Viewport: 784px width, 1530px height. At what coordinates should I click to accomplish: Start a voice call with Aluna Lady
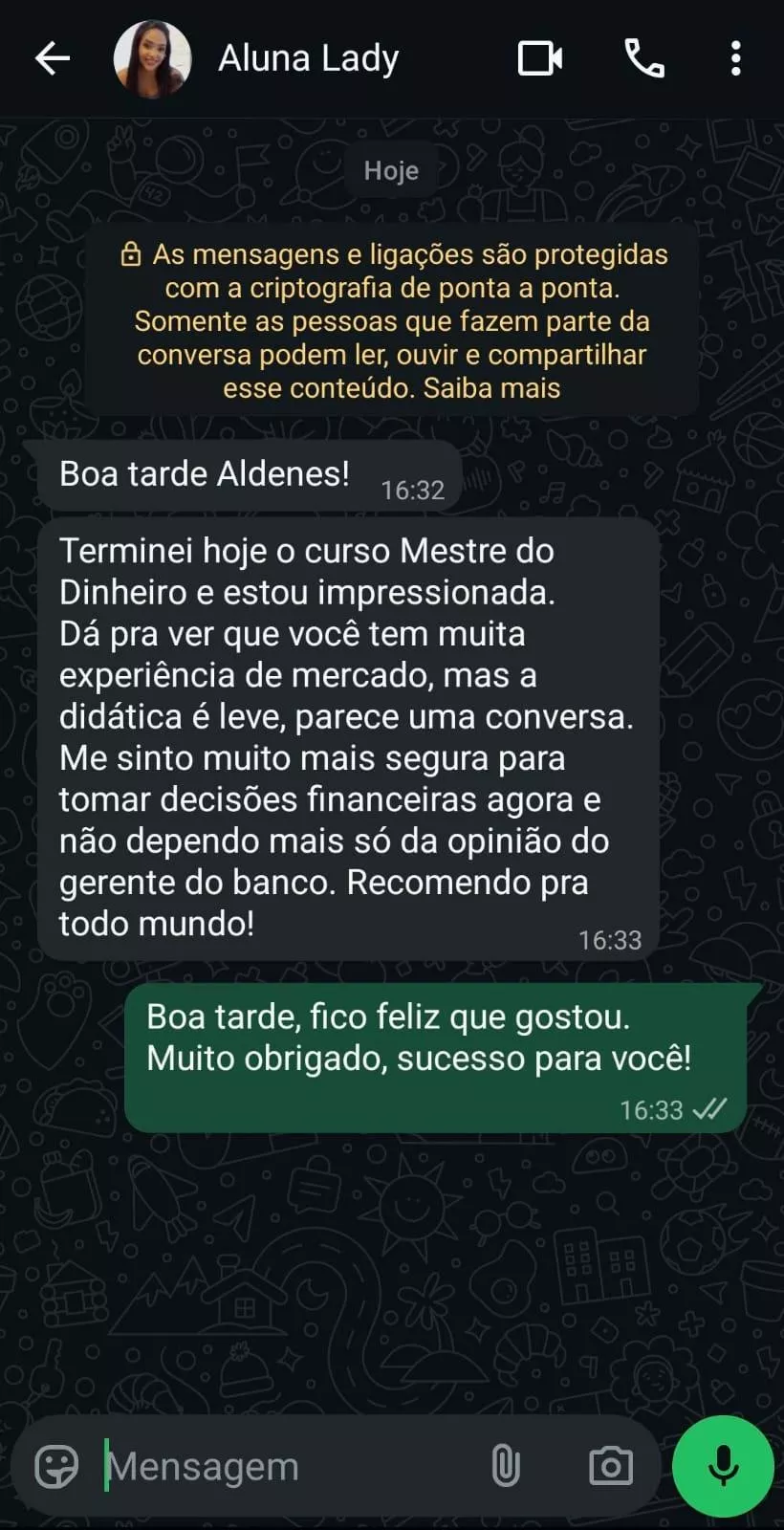(644, 59)
